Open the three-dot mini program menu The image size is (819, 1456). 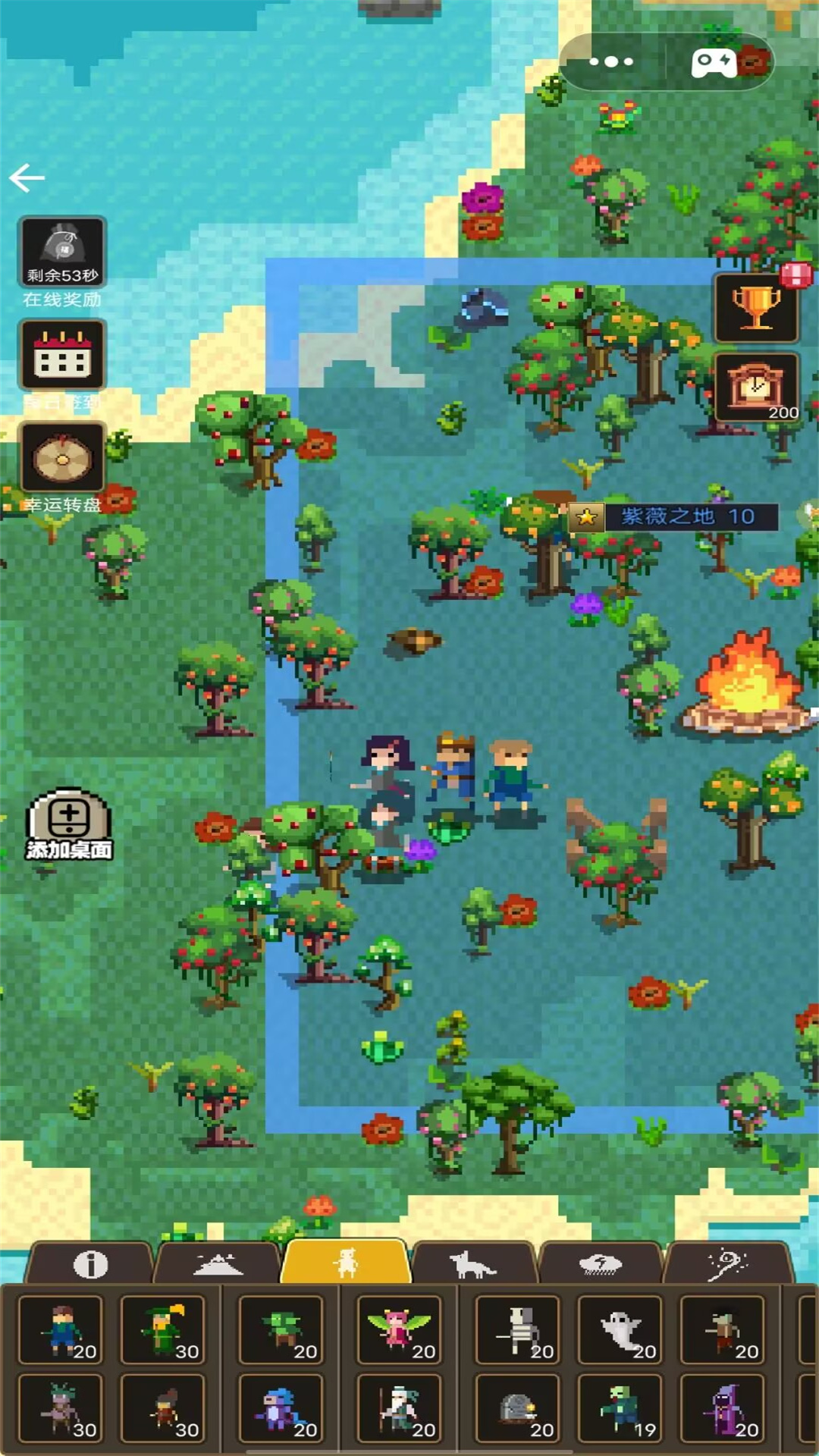tap(611, 61)
